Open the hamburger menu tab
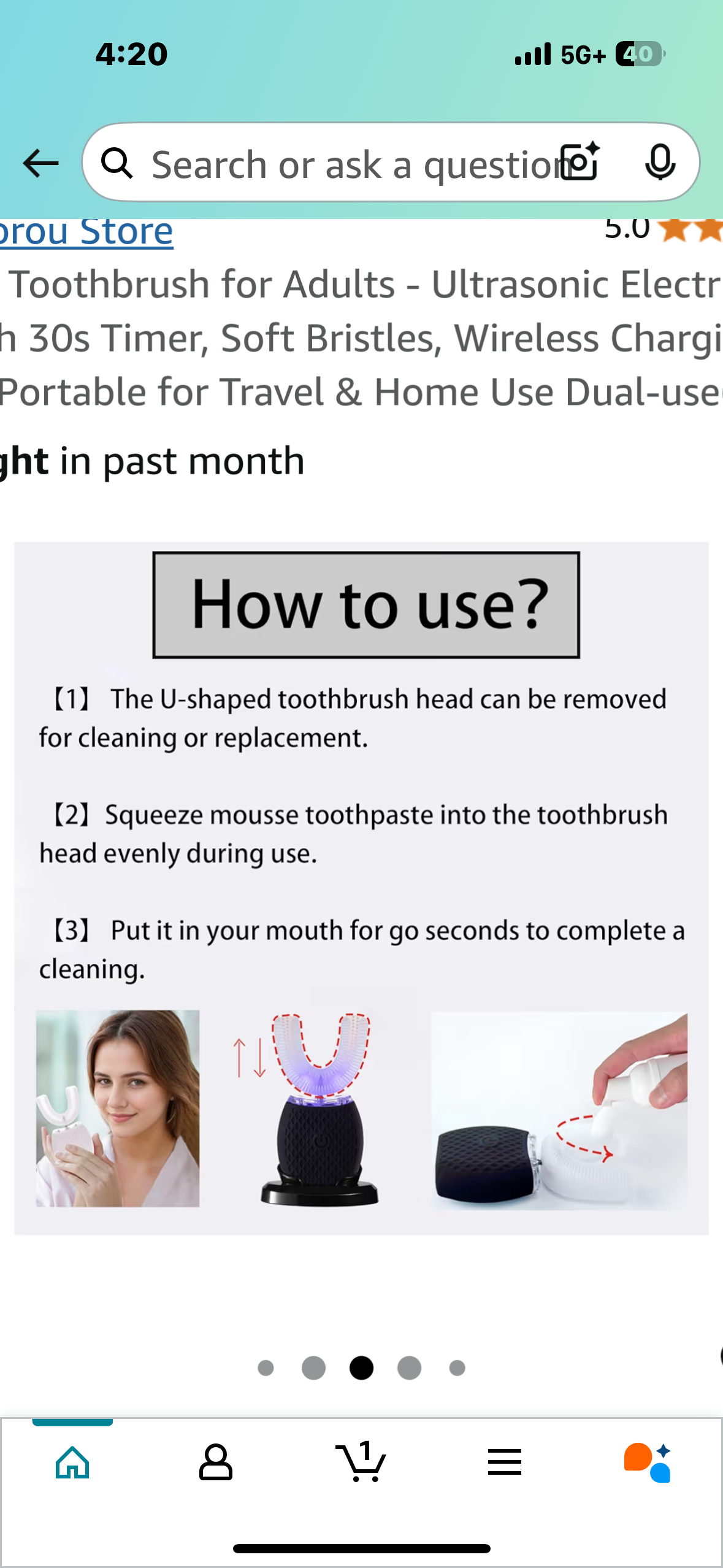Image resolution: width=723 pixels, height=1568 pixels. pyautogui.click(x=505, y=1462)
